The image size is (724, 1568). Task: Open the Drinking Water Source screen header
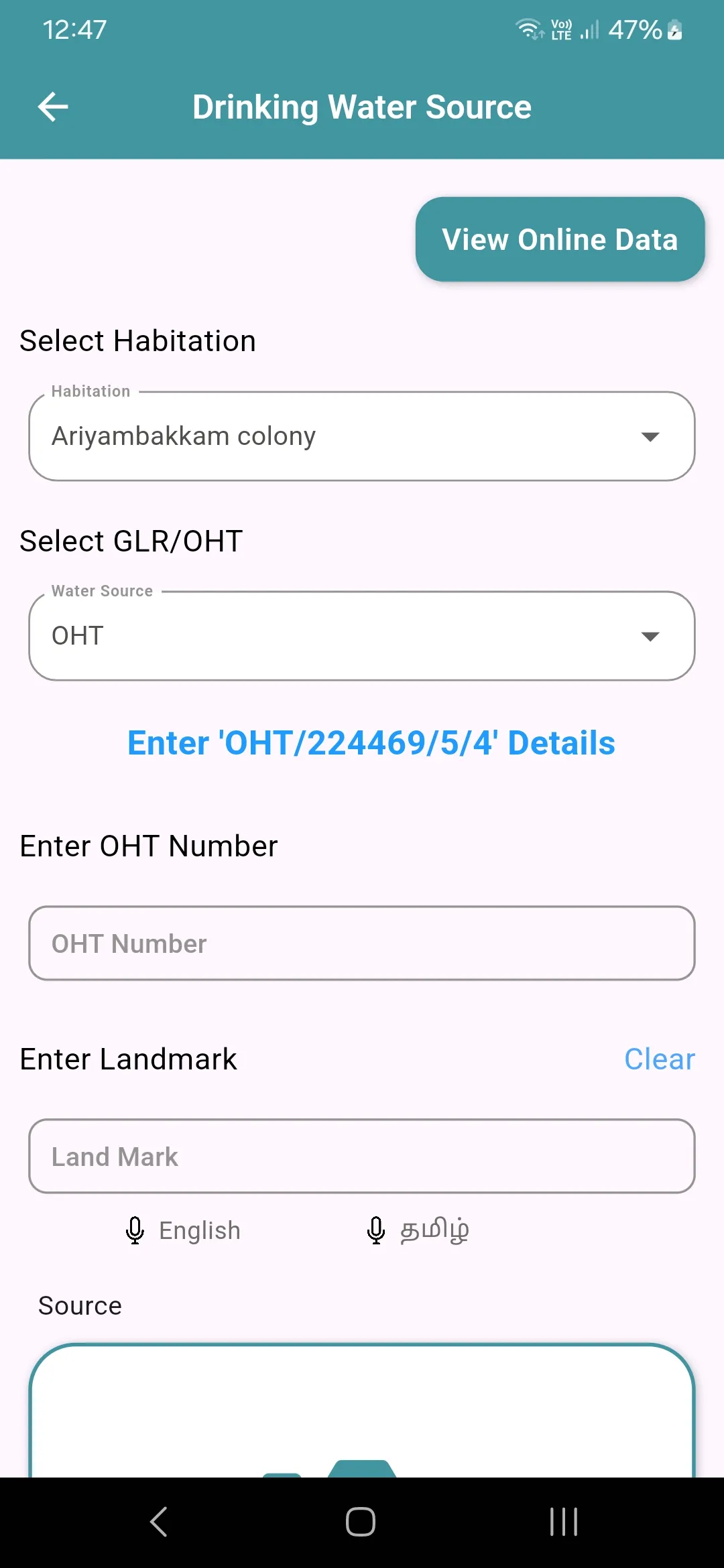[x=361, y=107]
